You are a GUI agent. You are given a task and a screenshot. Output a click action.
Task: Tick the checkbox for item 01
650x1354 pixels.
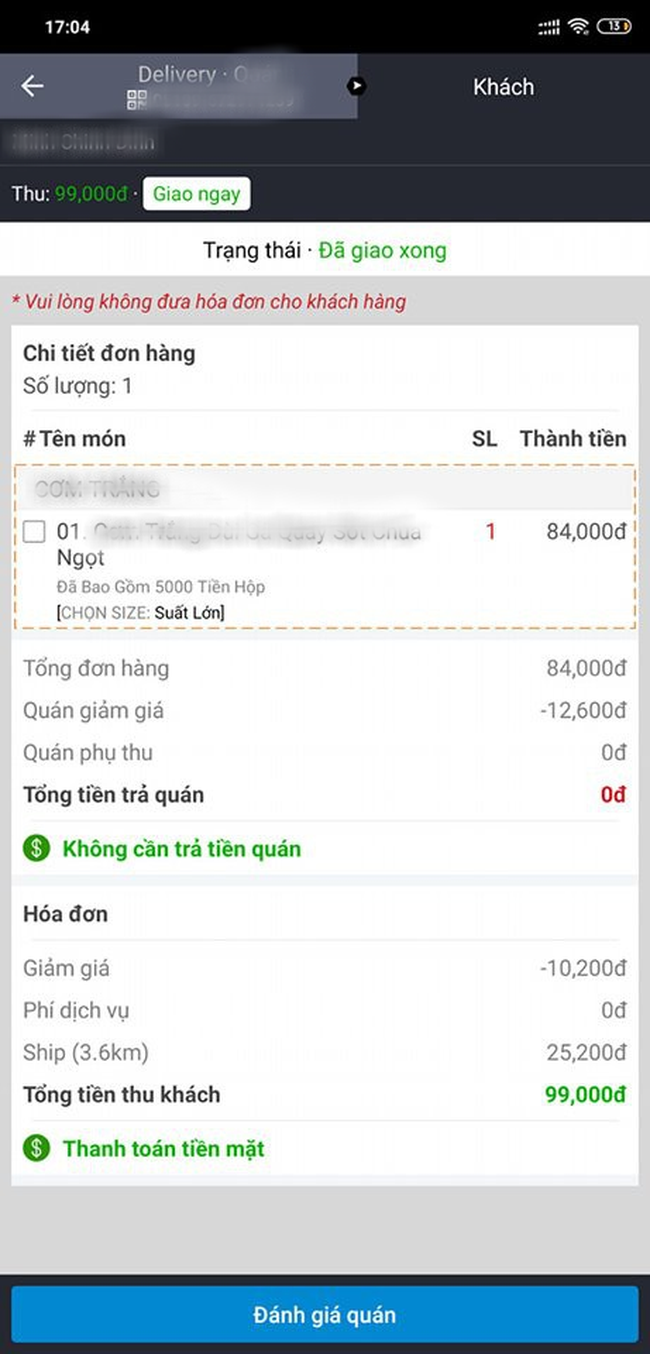[35, 532]
